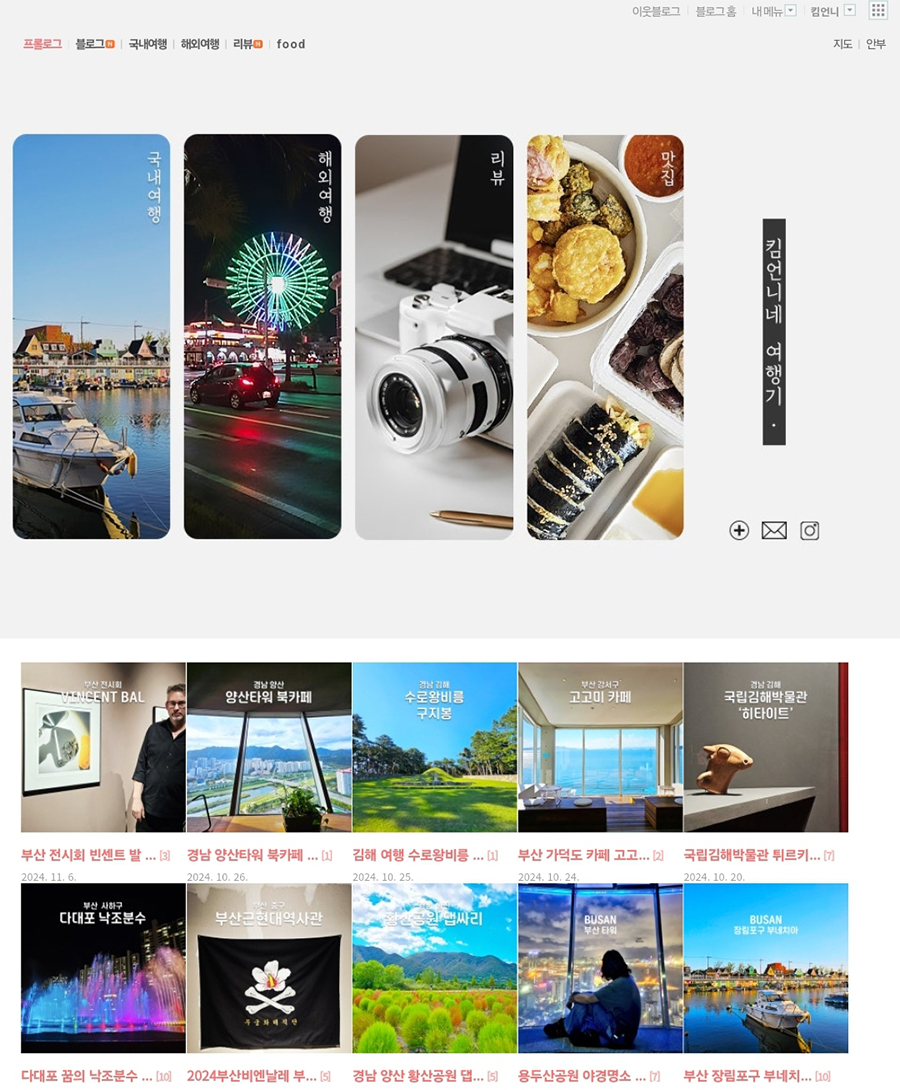Select the food menu tab
This screenshot has height=1090, width=900.
(291, 44)
